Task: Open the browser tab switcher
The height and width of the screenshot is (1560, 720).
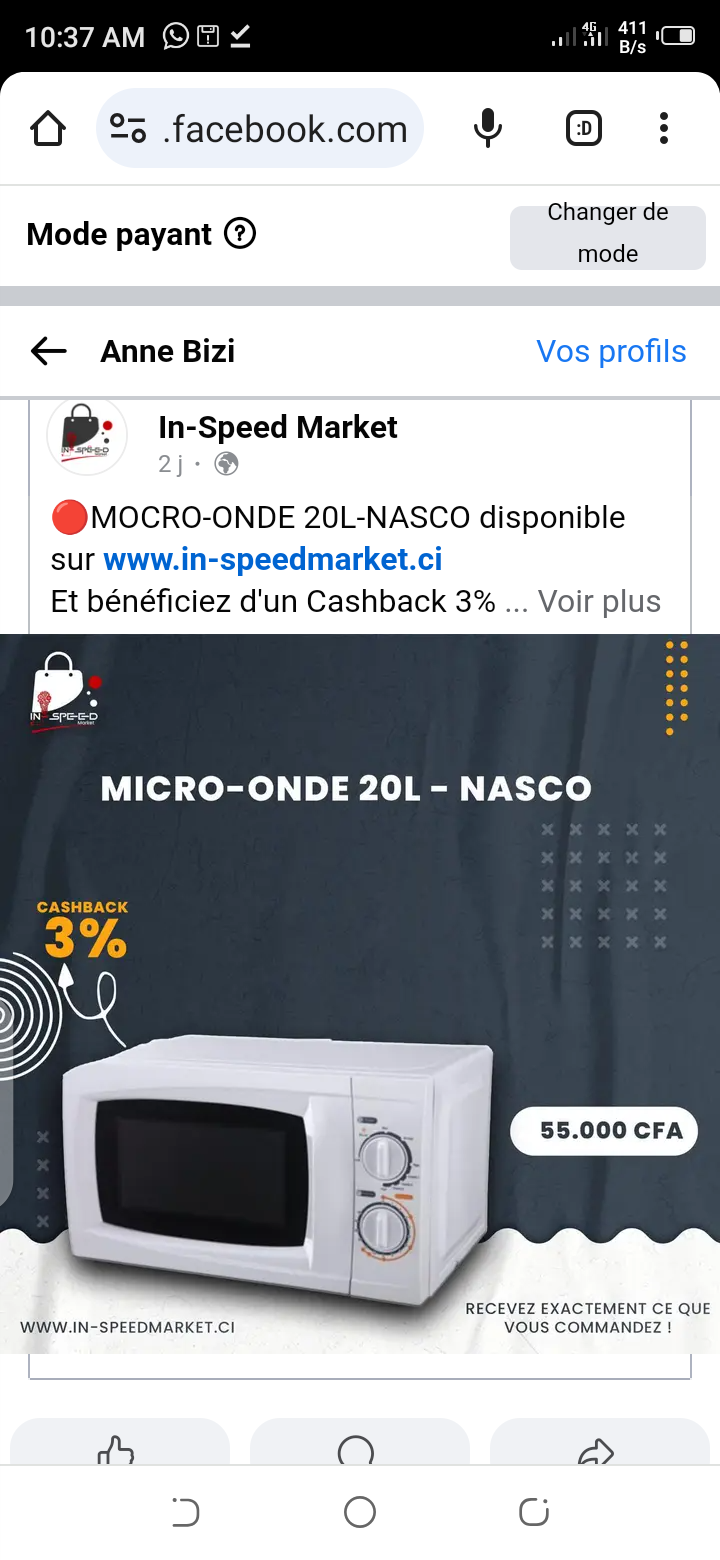Action: pos(584,129)
